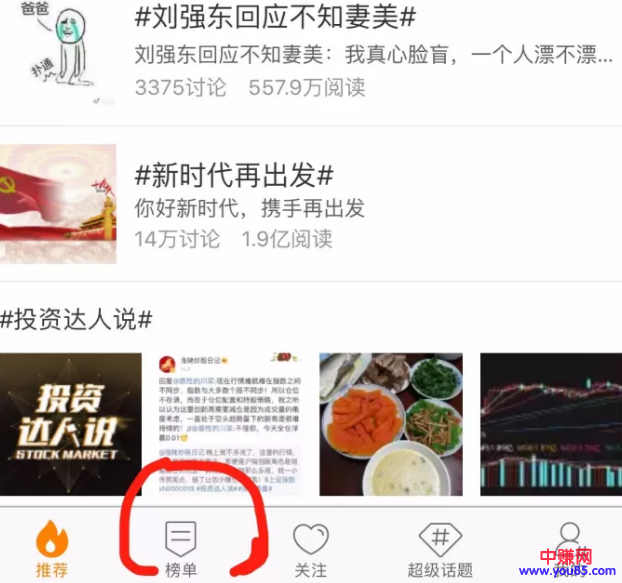Screen dimensions: 622x583
Task: Open the 新时代再出发 topic
Action: tap(233, 175)
